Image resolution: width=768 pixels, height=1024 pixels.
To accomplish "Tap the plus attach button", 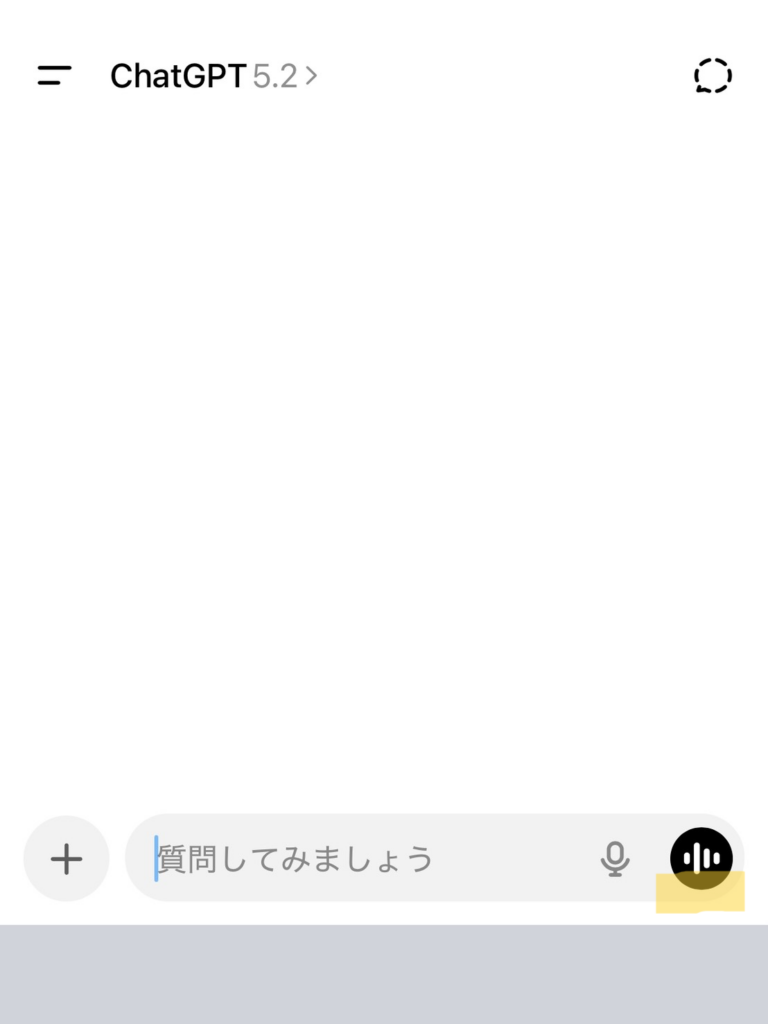I will tap(66, 859).
